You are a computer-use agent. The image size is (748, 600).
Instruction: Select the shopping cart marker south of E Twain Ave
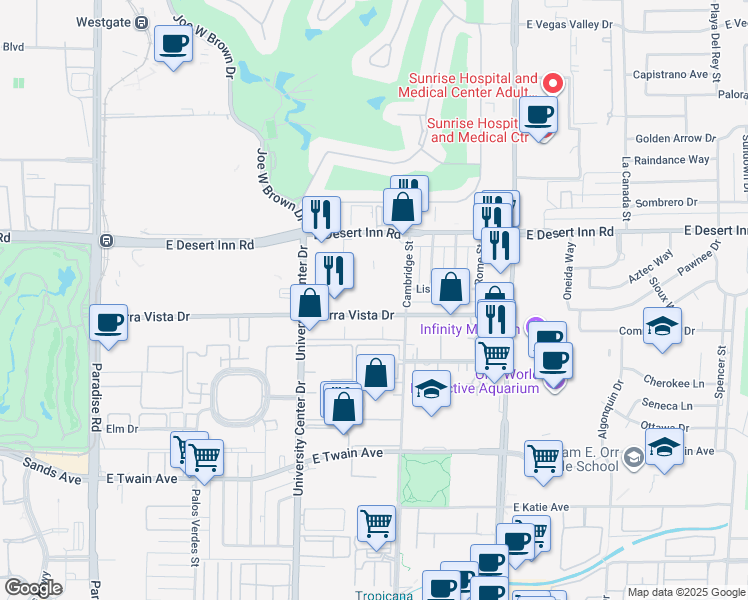point(376,527)
